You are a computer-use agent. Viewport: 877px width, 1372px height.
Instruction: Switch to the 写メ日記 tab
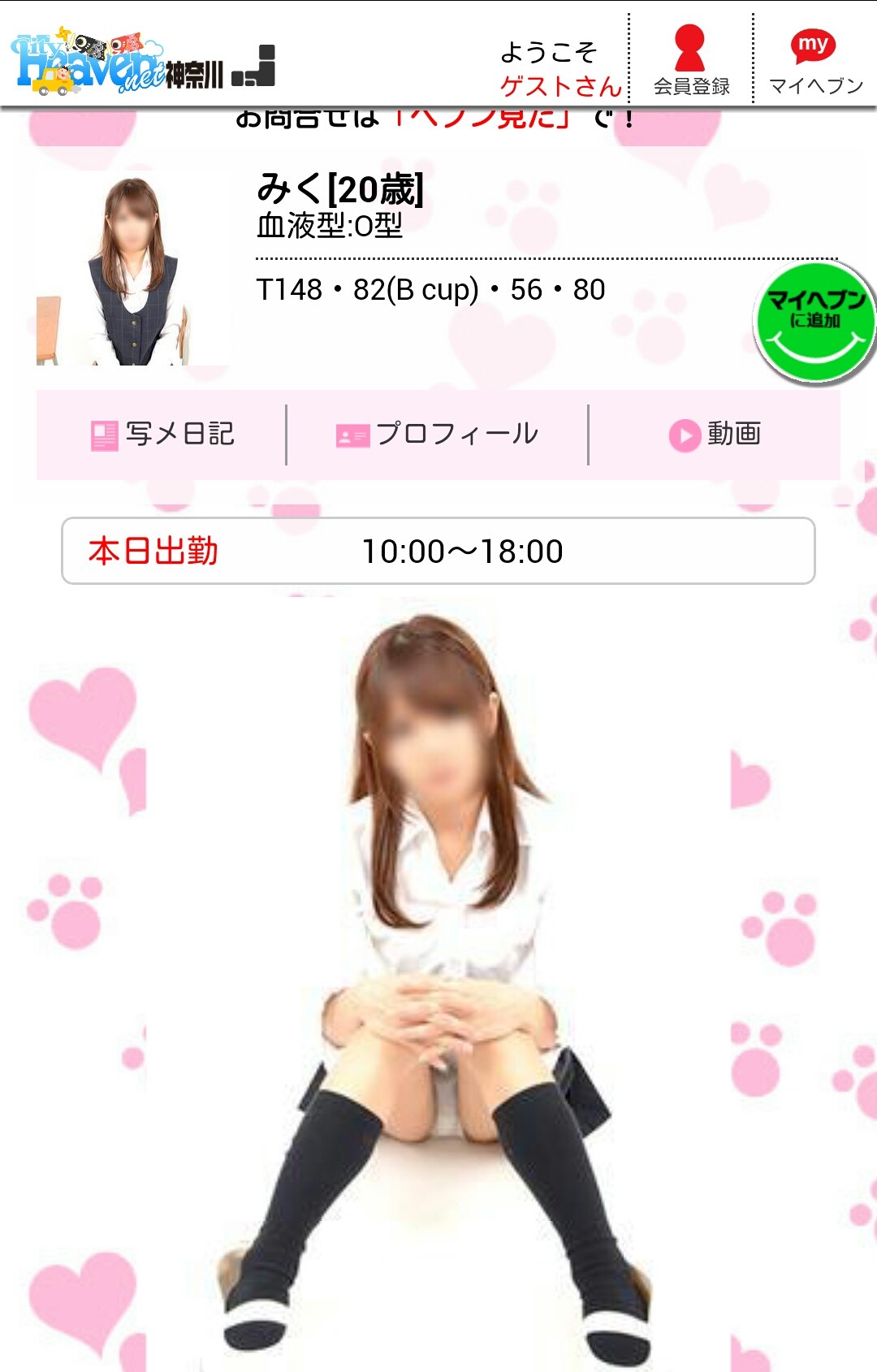coord(162,435)
